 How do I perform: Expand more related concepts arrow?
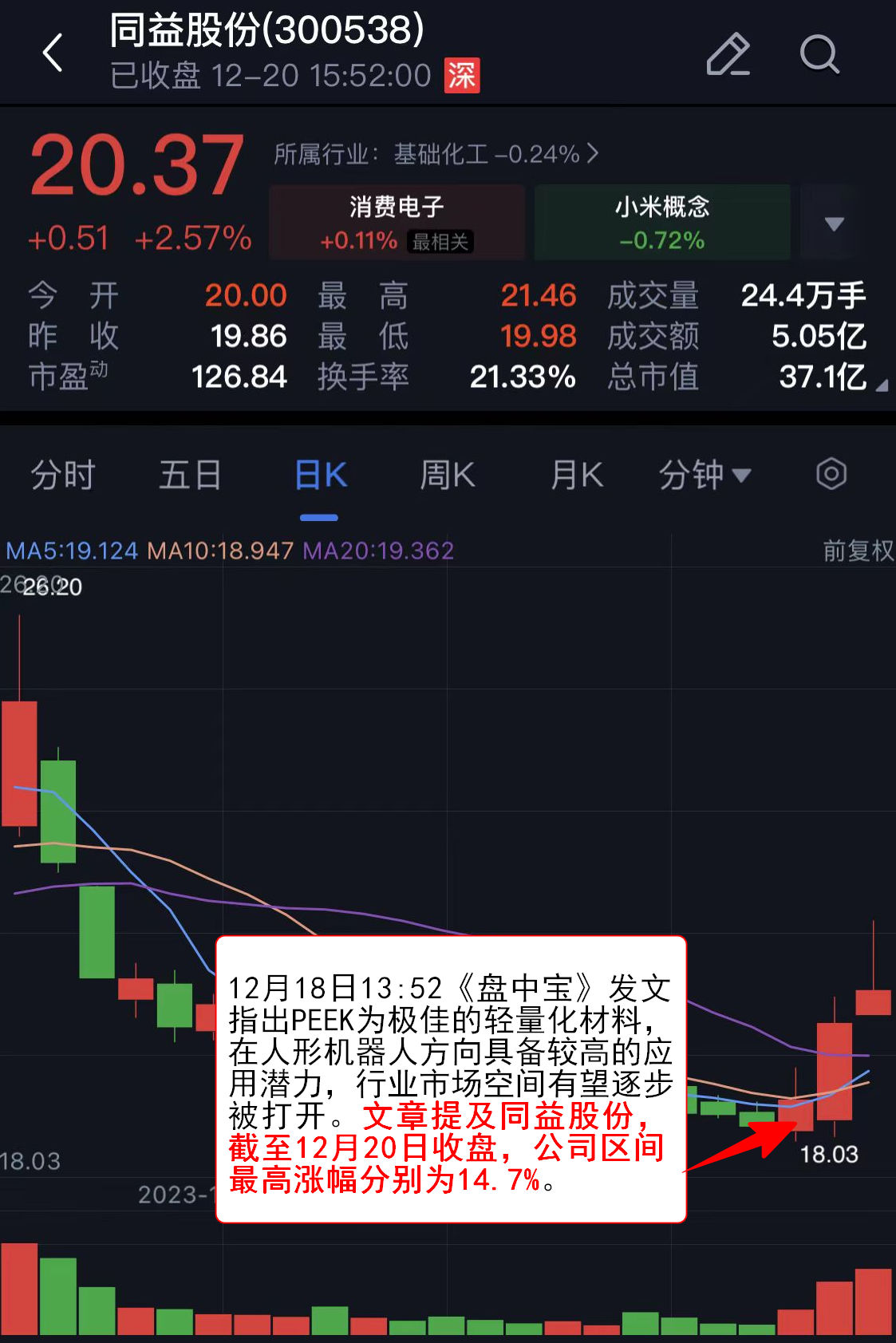coord(834,223)
